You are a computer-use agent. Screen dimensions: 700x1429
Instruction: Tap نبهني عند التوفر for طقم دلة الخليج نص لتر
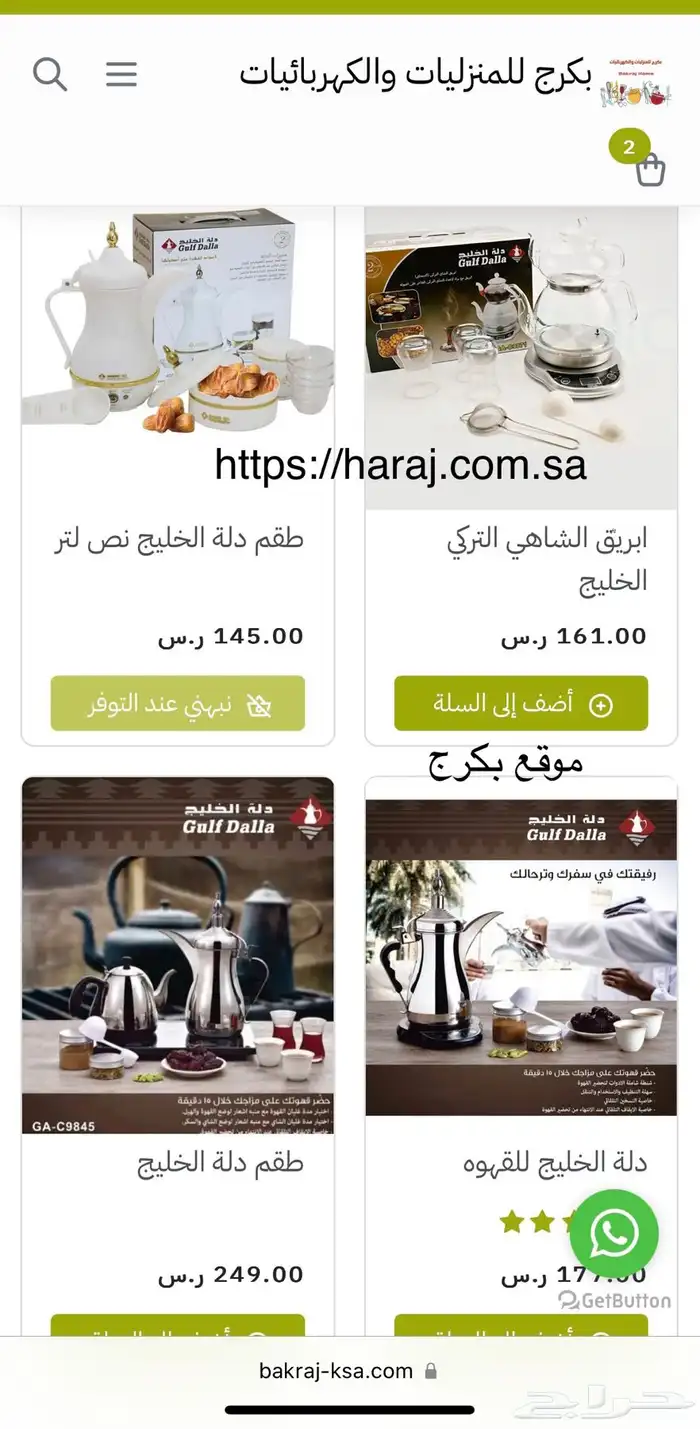pyautogui.click(x=178, y=703)
